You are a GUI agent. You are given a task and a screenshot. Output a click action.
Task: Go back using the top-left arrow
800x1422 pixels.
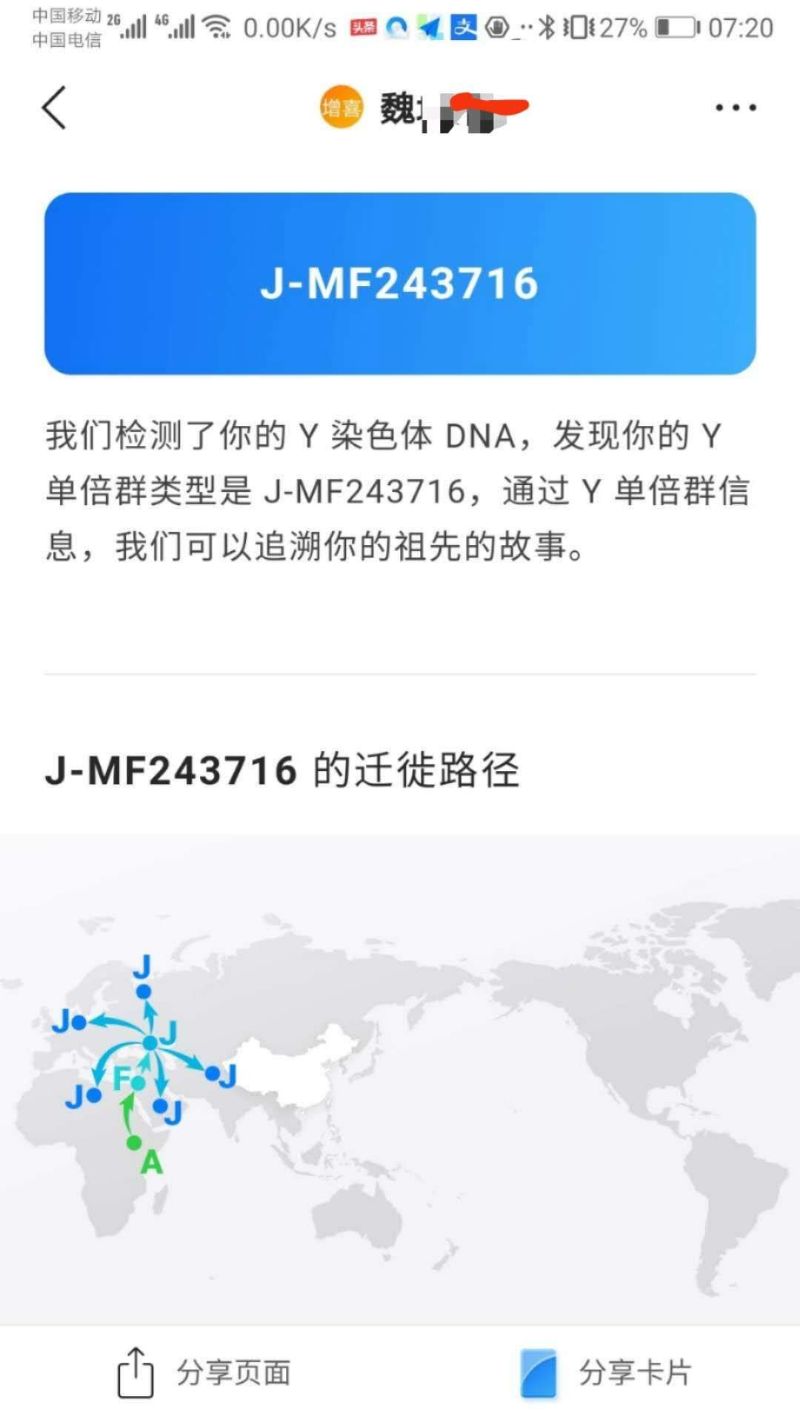tap(54, 107)
